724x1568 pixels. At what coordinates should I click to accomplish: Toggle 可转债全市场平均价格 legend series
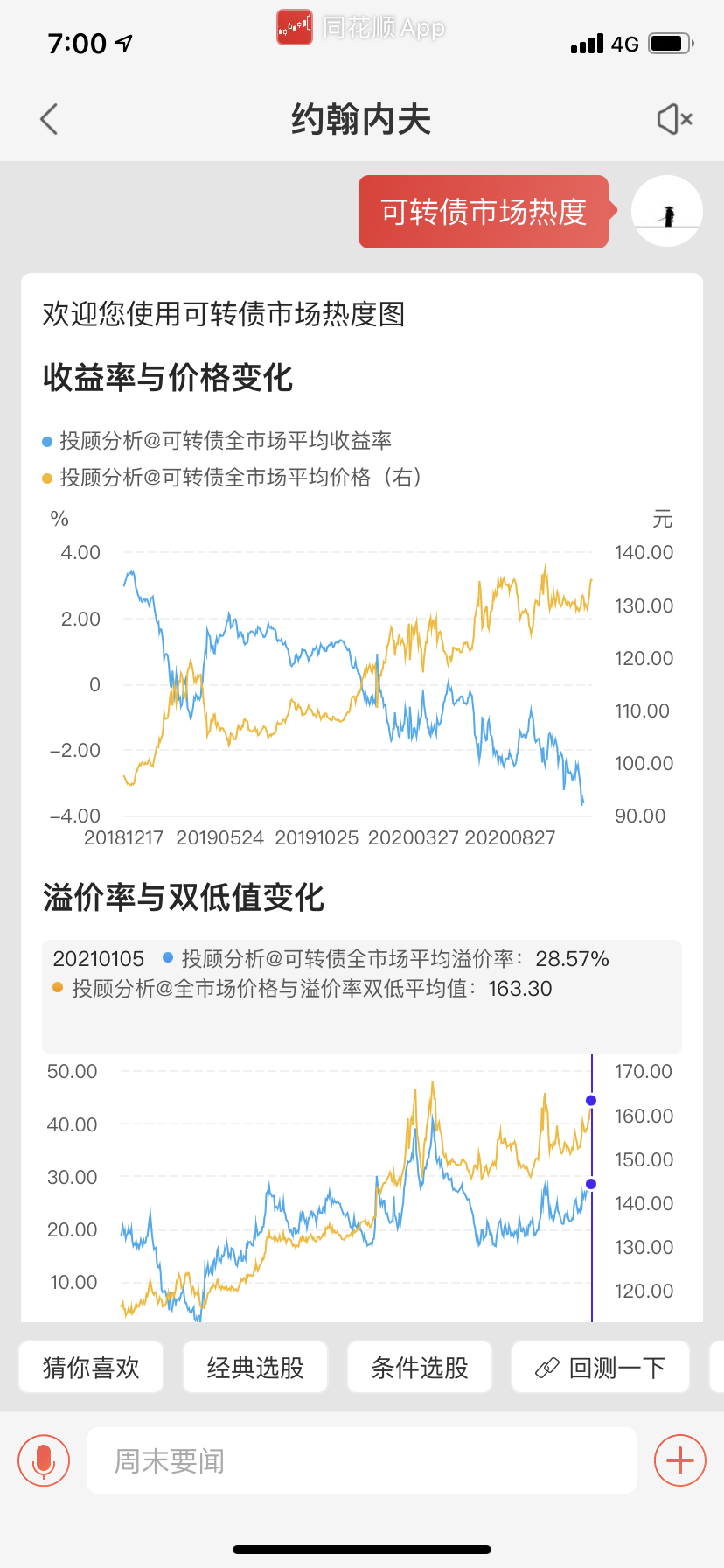point(234,478)
